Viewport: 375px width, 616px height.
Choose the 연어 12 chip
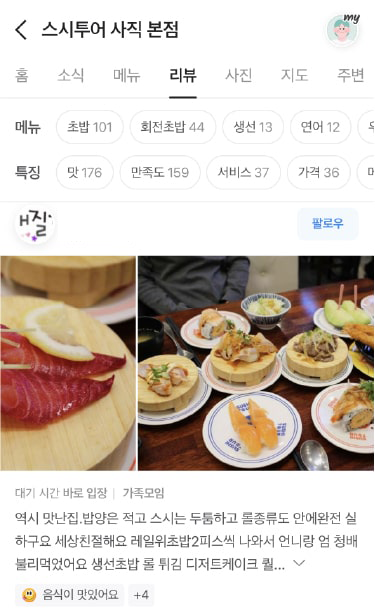click(320, 127)
